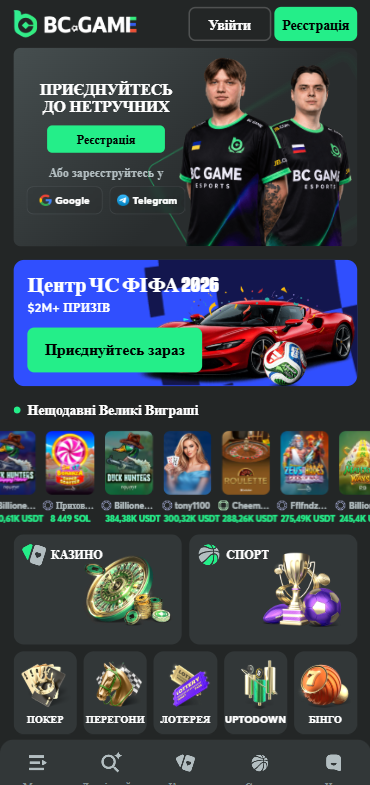Open the menu in bottom navigation

pyautogui.click(x=37, y=763)
